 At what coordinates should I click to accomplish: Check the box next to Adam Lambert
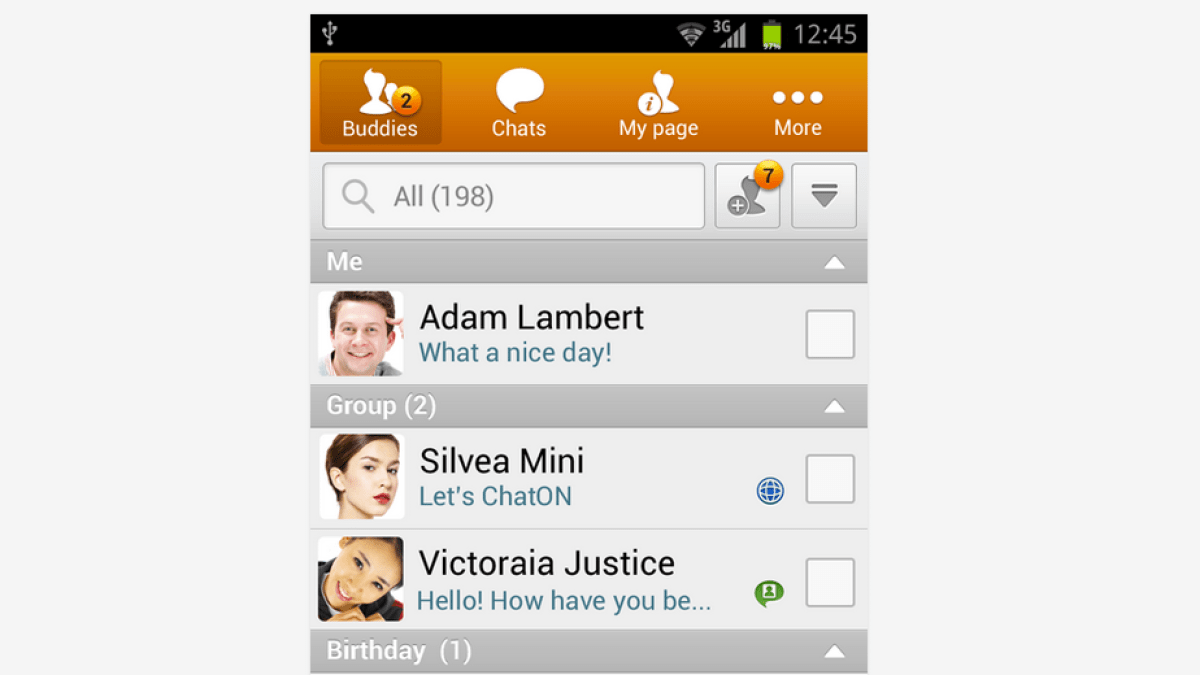point(830,334)
